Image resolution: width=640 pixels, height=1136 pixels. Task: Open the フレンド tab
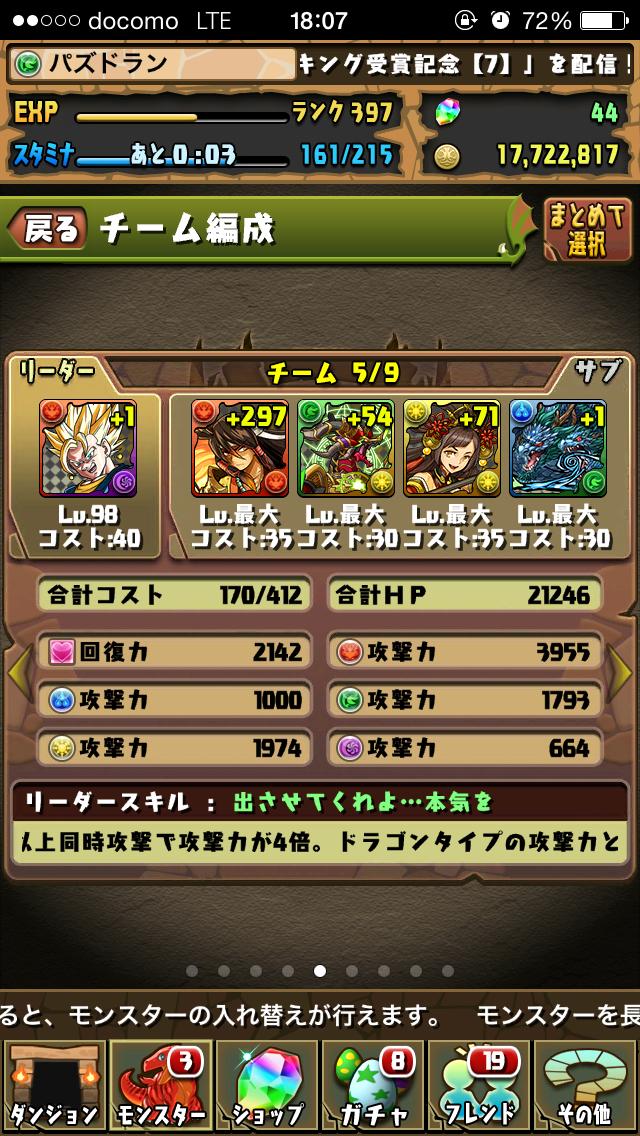479,1086
